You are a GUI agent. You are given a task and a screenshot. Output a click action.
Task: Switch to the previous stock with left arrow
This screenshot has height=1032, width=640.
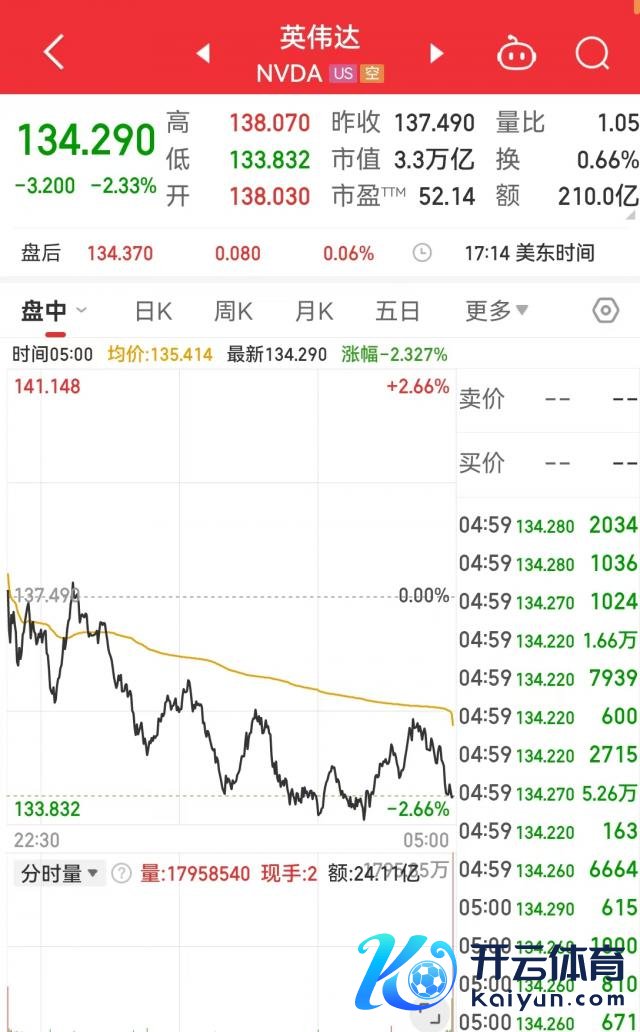pyautogui.click(x=203, y=52)
